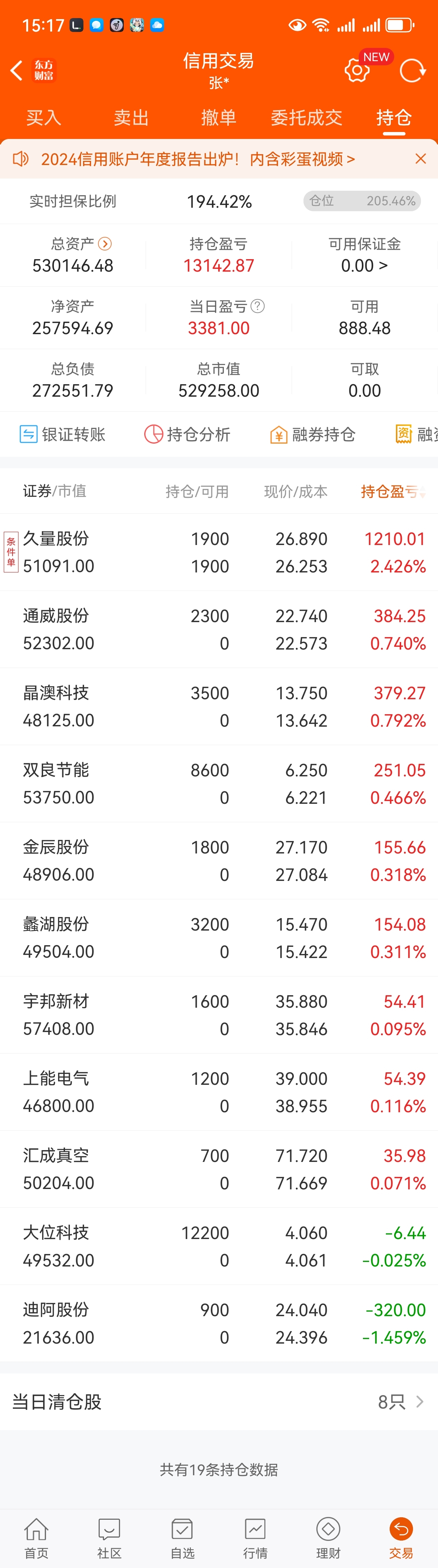Open the 久量股份 position row
The image size is (438, 1568).
point(219,552)
